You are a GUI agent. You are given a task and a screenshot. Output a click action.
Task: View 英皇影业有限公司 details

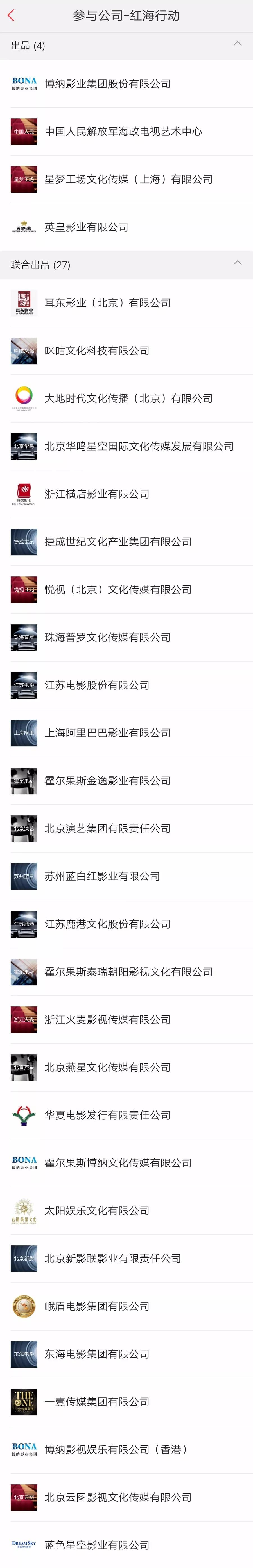pos(86,227)
